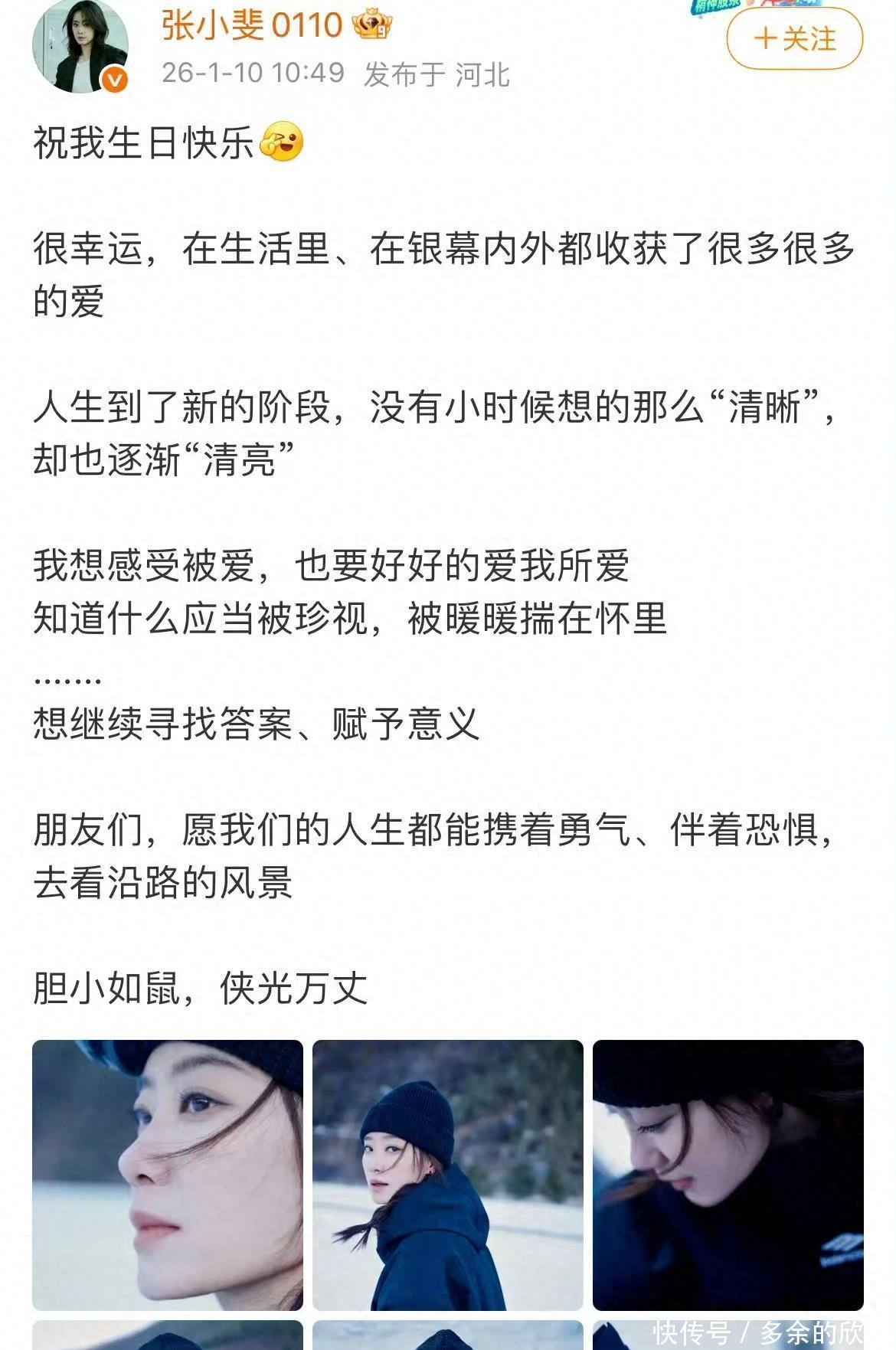Follow 张小斐0110 with the 关注 button
896x1350 pixels.
(794, 38)
